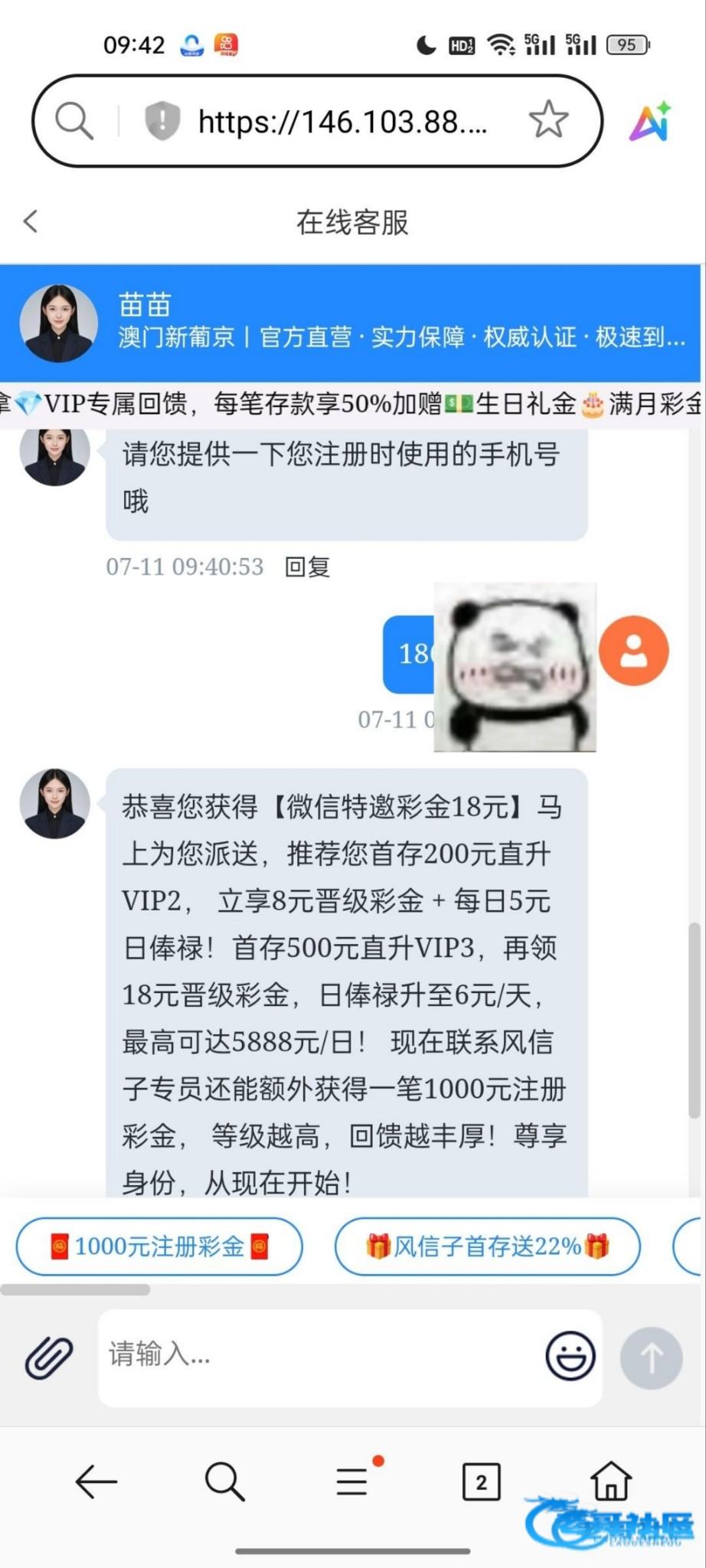Send the message with the arrow button

[x=651, y=1358]
